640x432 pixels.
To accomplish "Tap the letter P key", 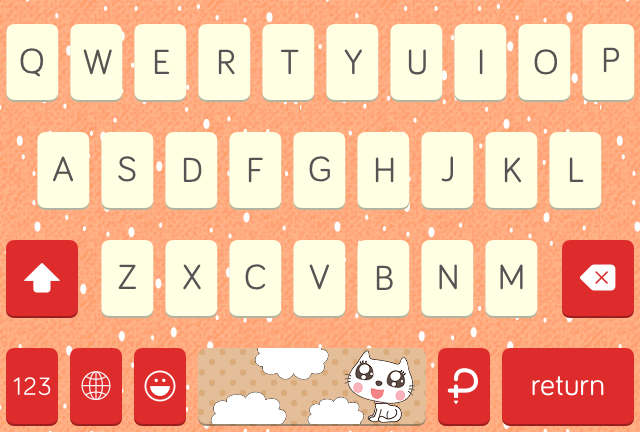I will (608, 62).
